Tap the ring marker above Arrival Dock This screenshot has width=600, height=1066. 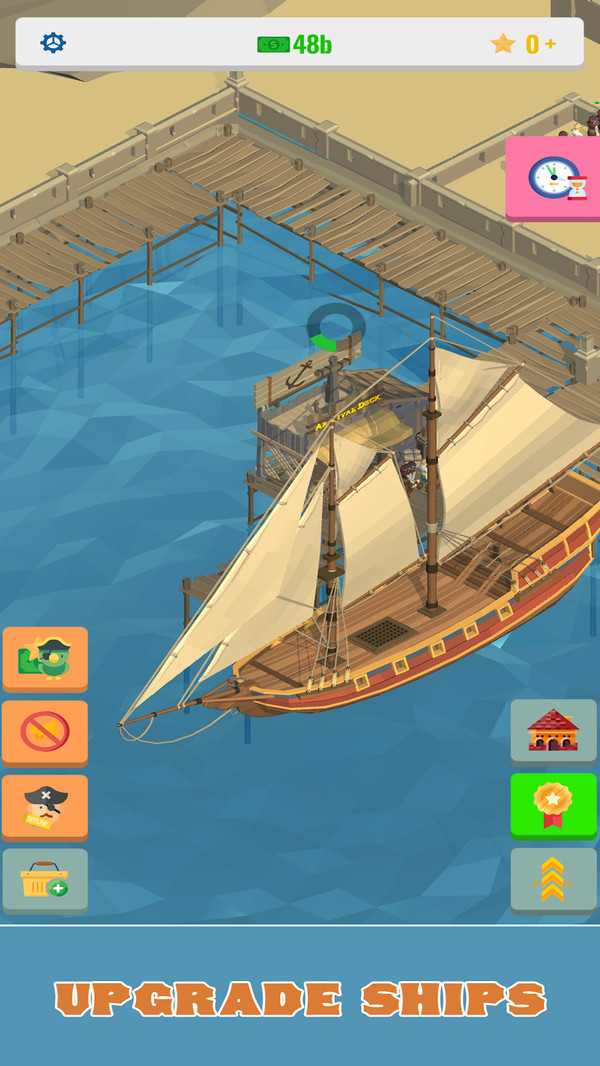(x=336, y=326)
